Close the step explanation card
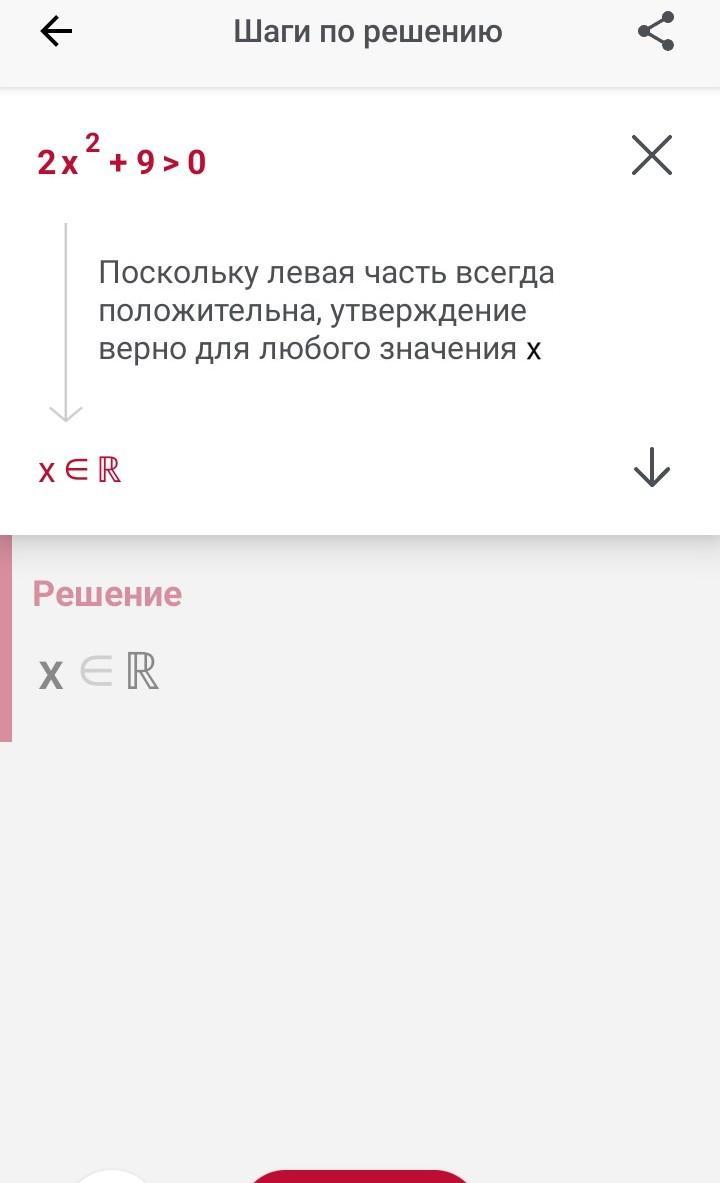This screenshot has width=720, height=1183. pos(652,155)
